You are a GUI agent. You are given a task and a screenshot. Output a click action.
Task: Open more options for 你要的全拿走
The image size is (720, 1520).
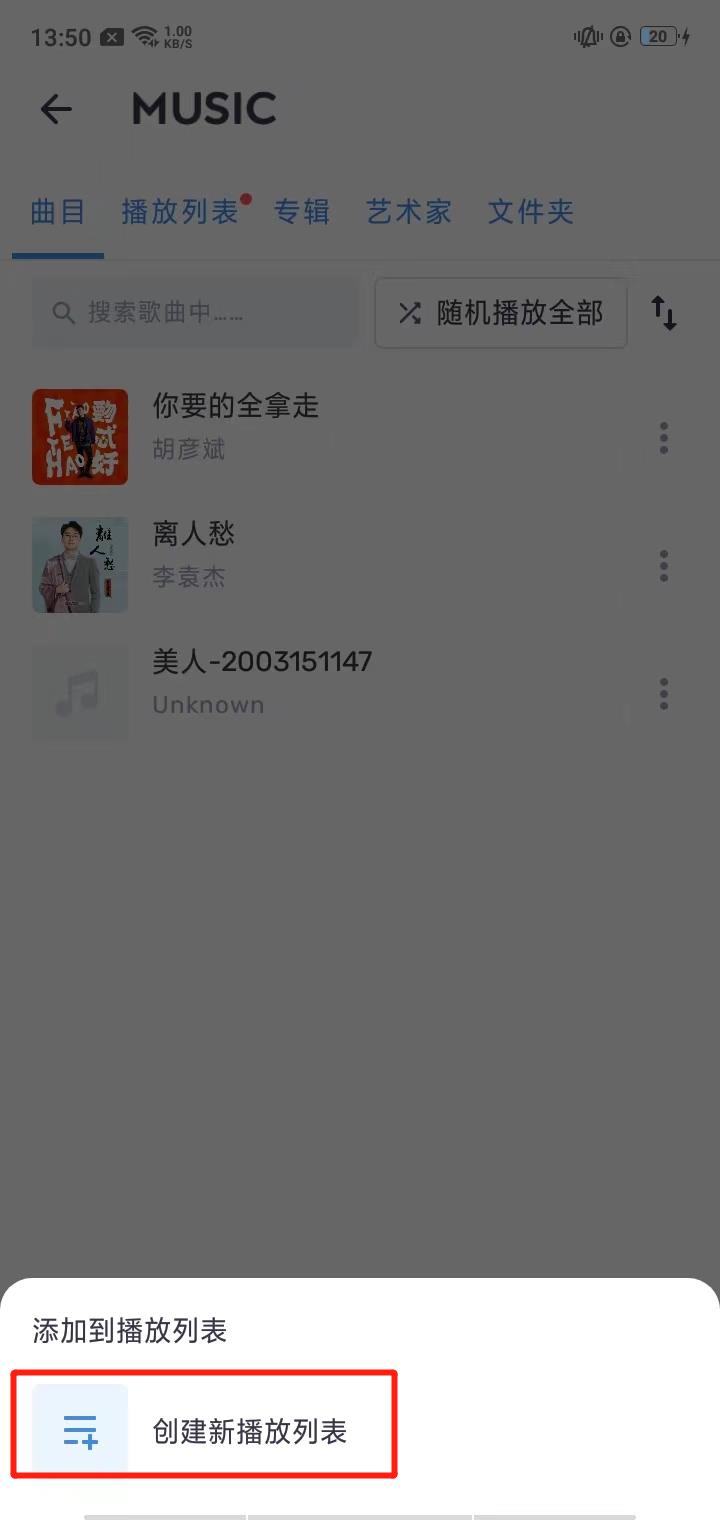click(663, 438)
